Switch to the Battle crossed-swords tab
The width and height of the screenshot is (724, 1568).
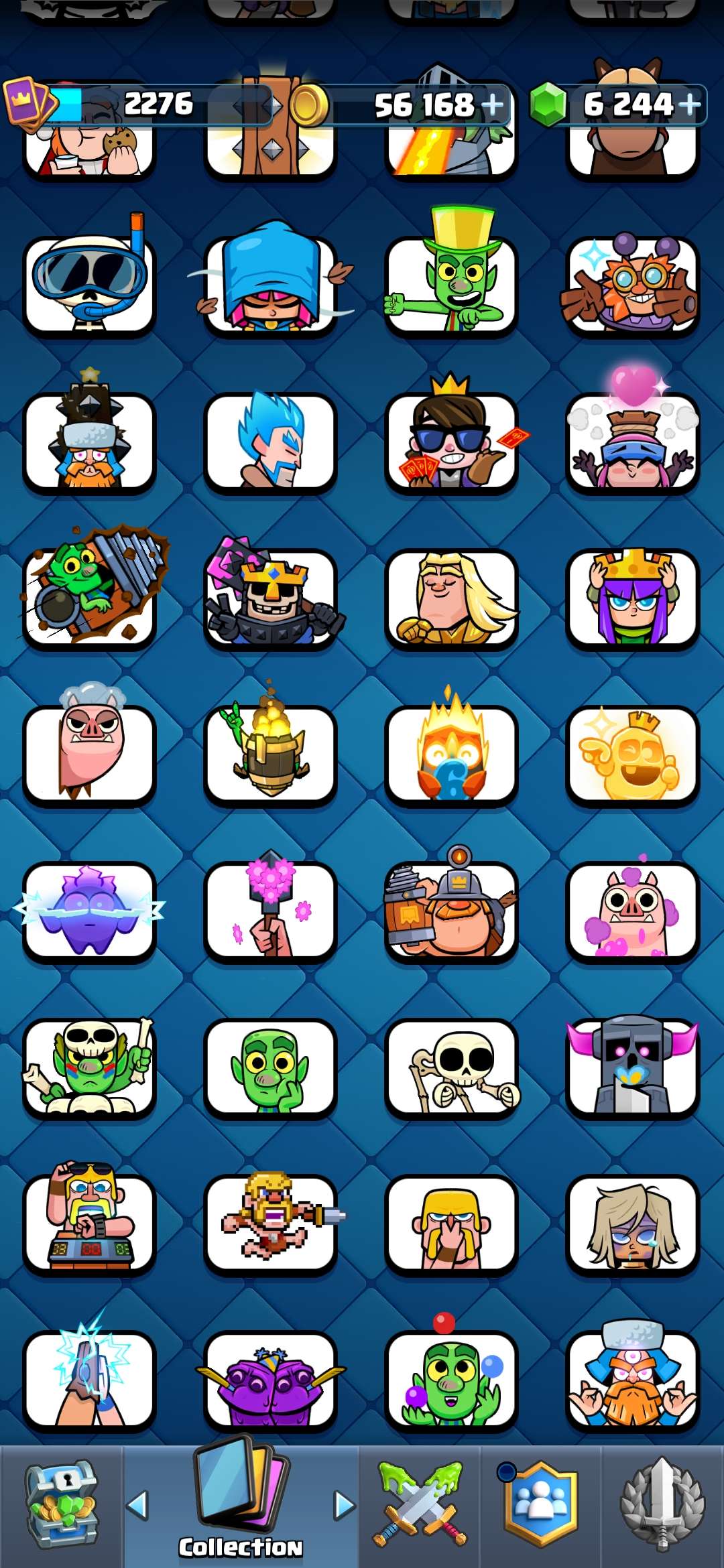(x=420, y=1506)
